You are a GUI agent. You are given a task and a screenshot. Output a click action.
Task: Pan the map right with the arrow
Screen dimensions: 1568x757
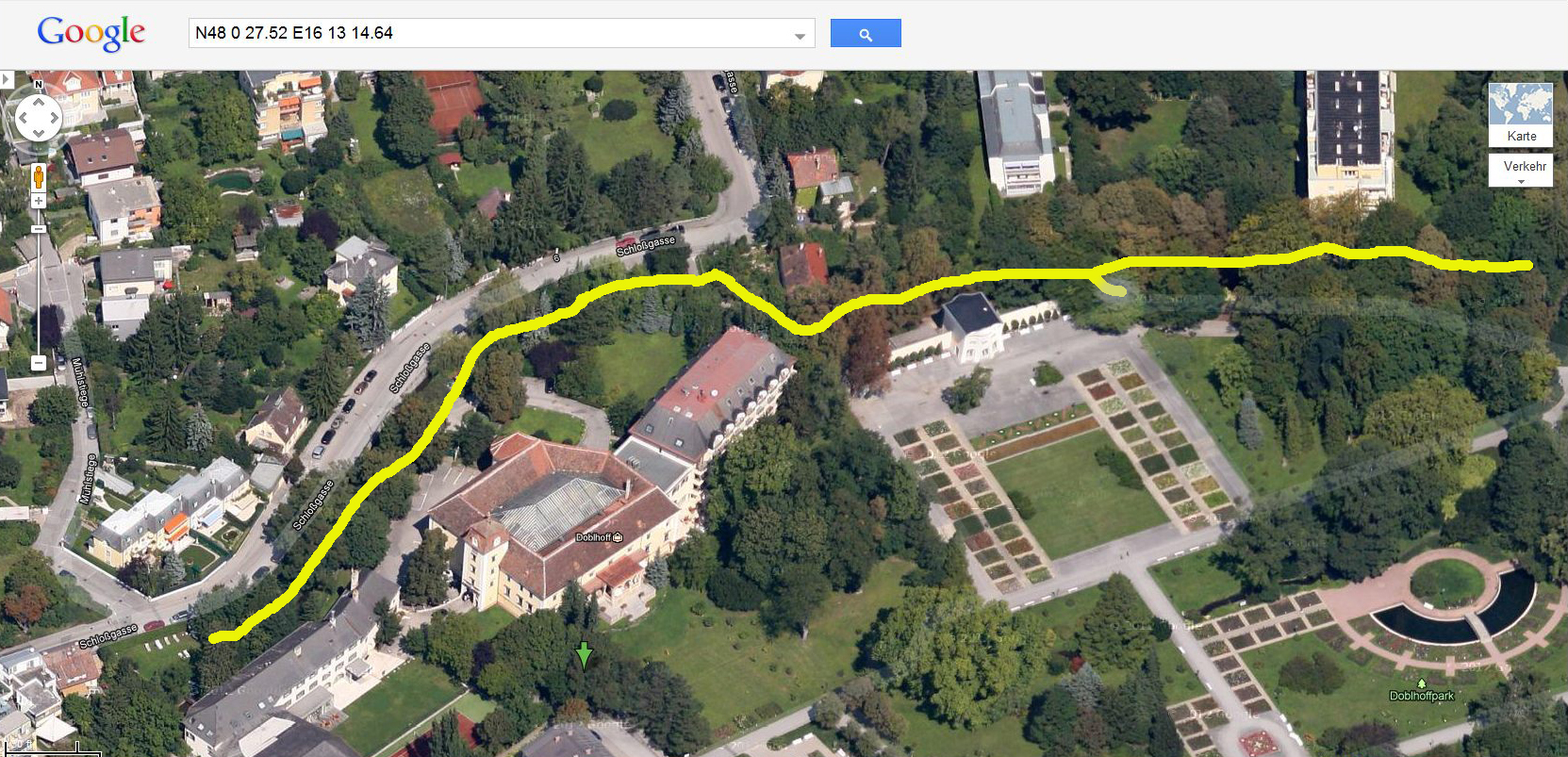55,119
